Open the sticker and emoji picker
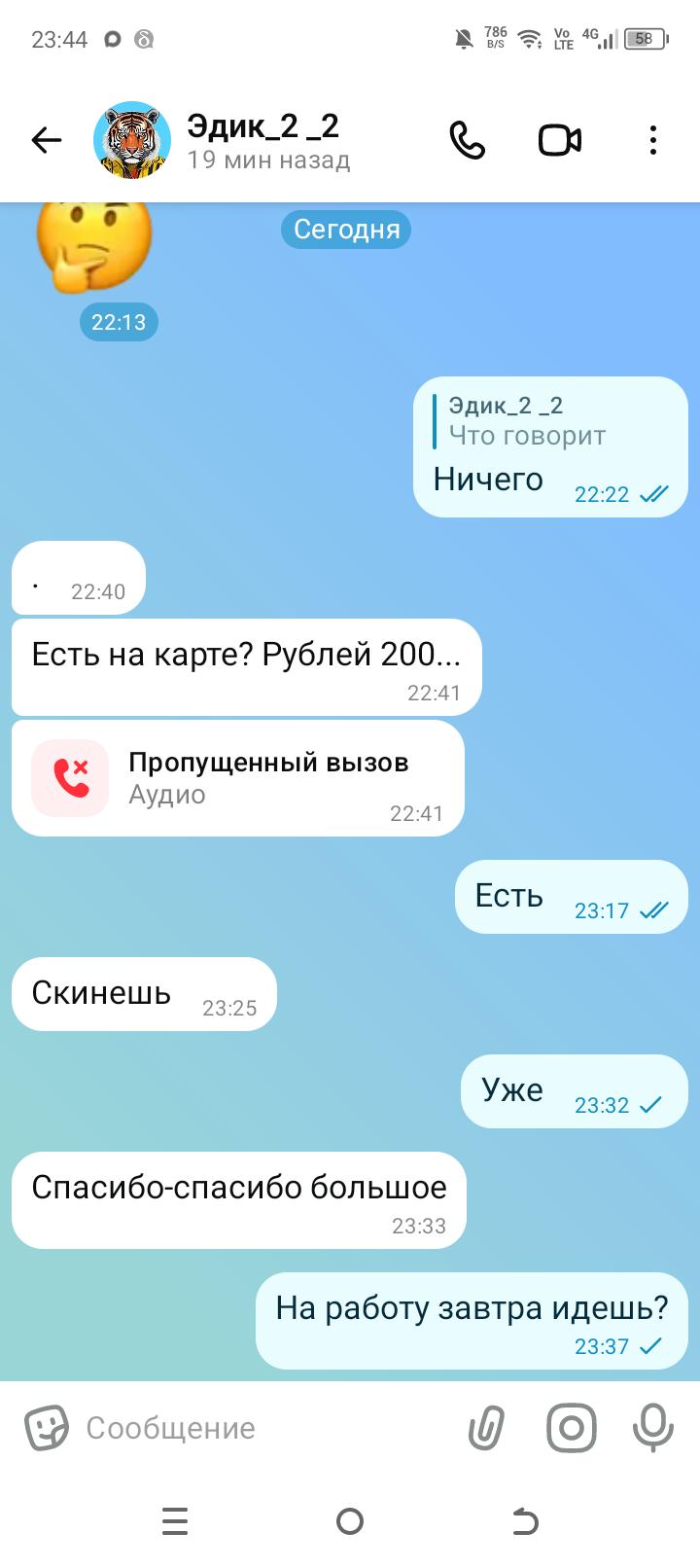This screenshot has width=700, height=1568. pos(46,1428)
